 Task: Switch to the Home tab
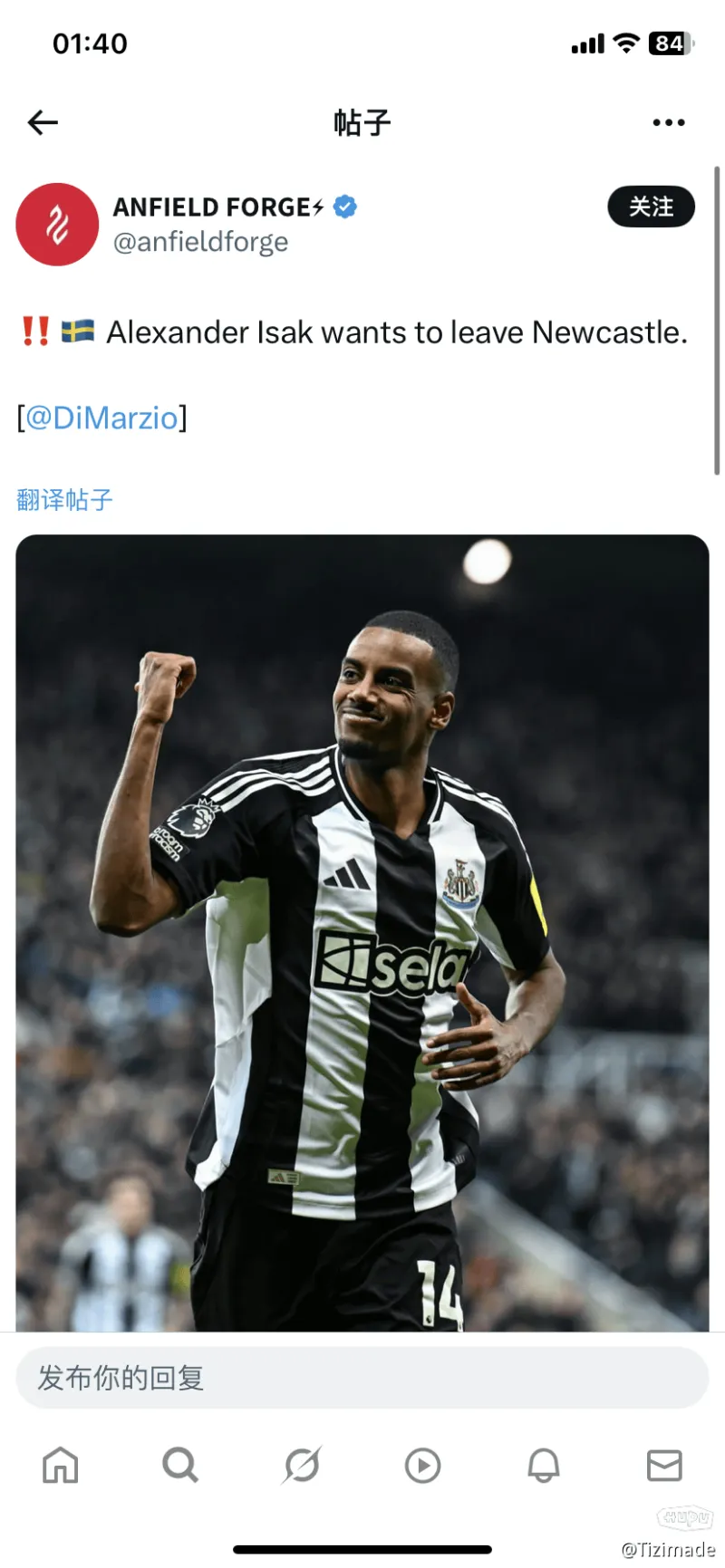click(61, 1465)
